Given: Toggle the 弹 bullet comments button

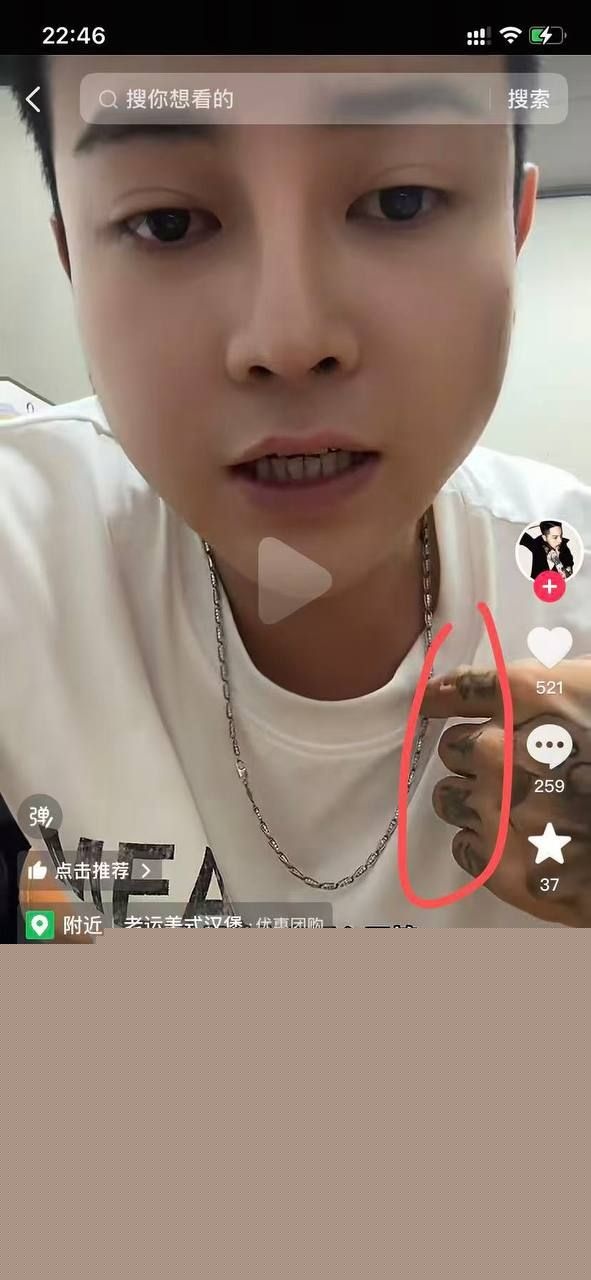Looking at the screenshot, I should [40, 818].
